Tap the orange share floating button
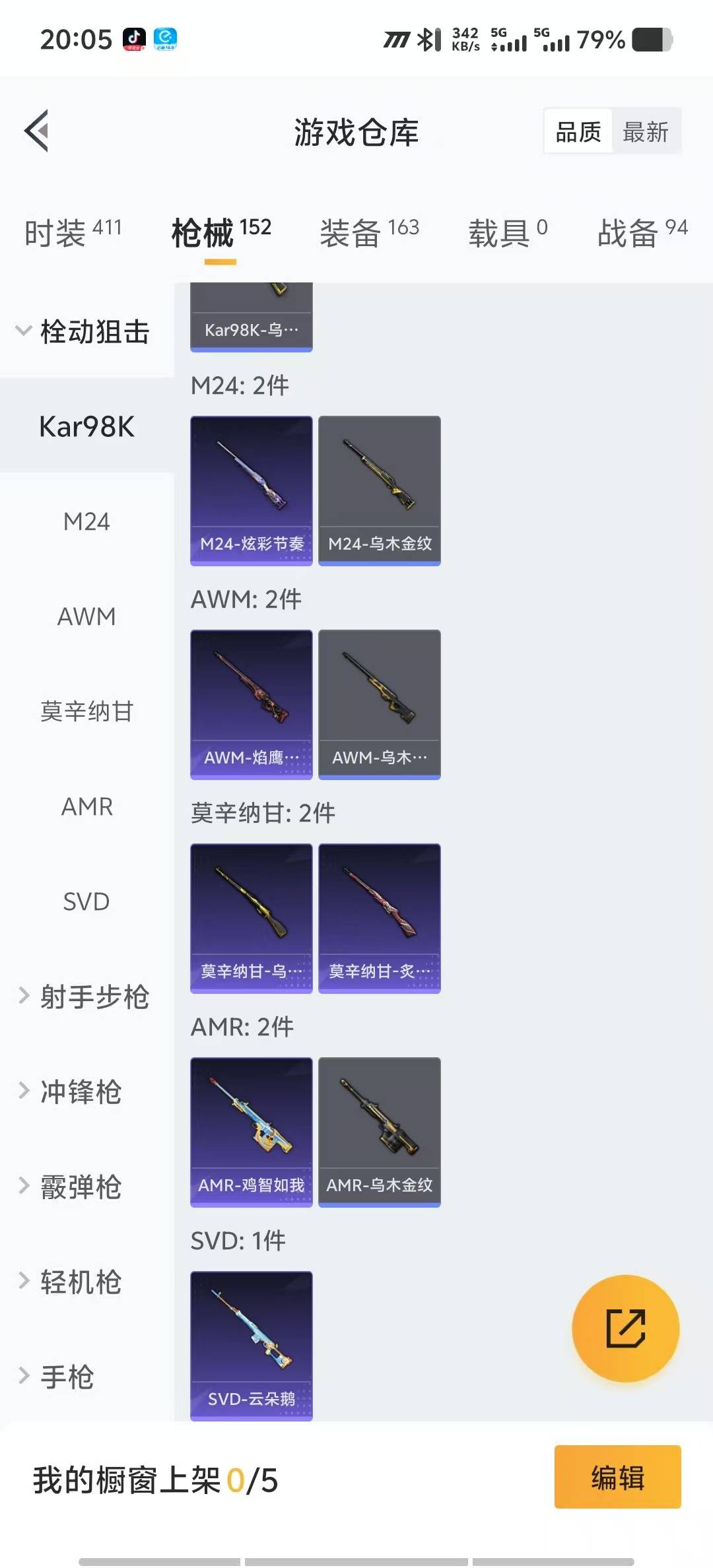The height and width of the screenshot is (1568, 713). (x=625, y=1328)
